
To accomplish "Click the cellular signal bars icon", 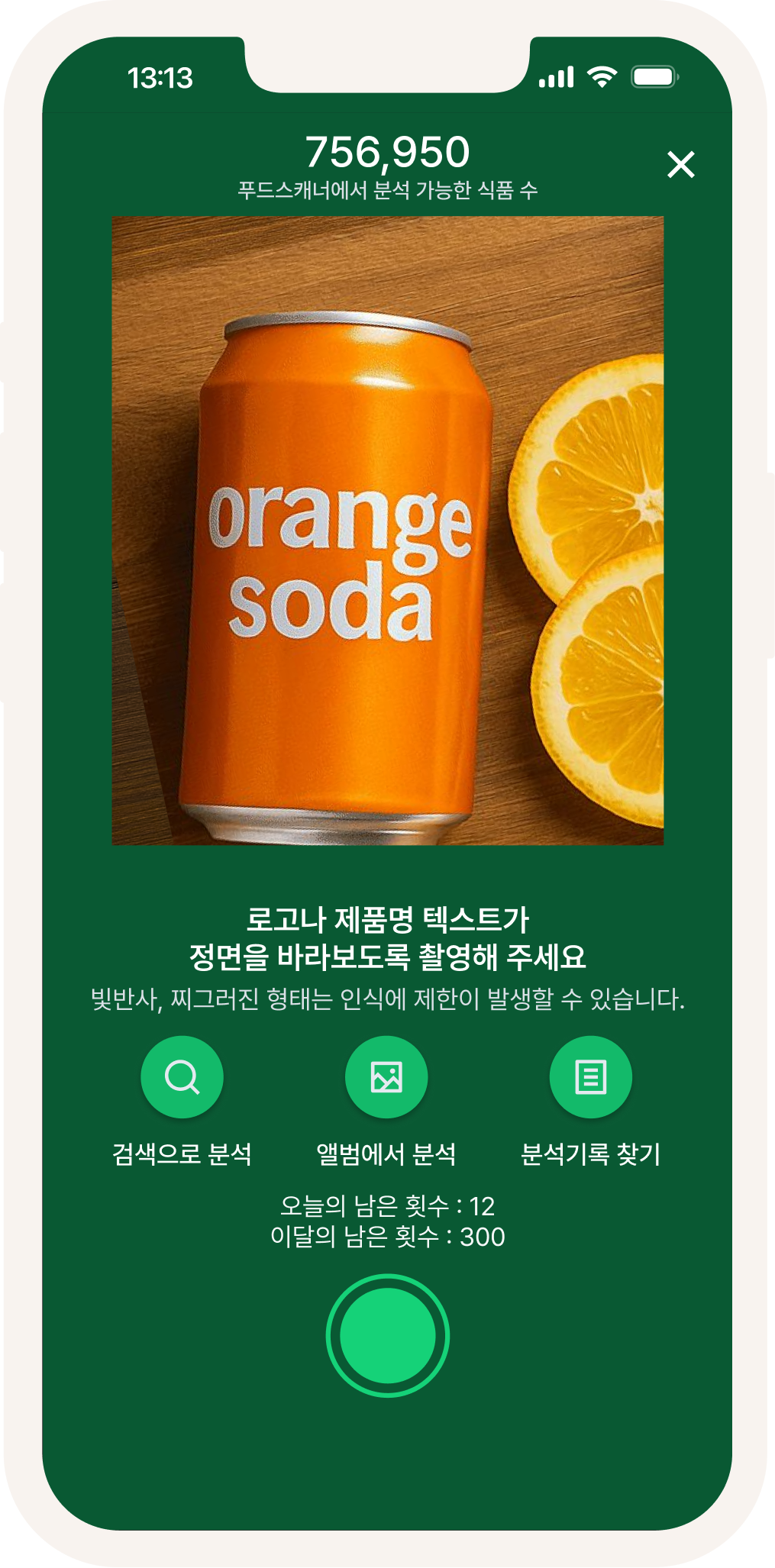I will coord(557,75).
